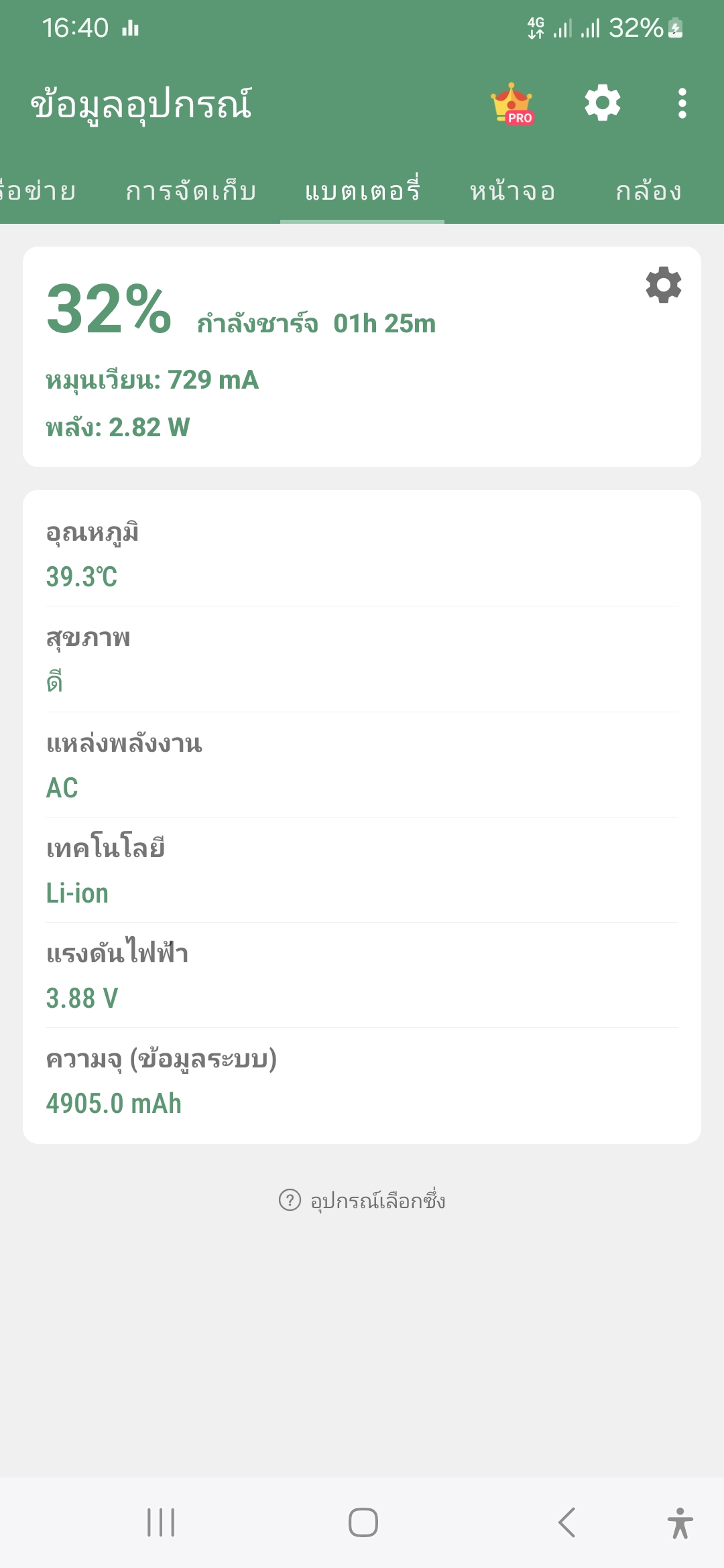Open app settings gear in the top bar

(603, 103)
